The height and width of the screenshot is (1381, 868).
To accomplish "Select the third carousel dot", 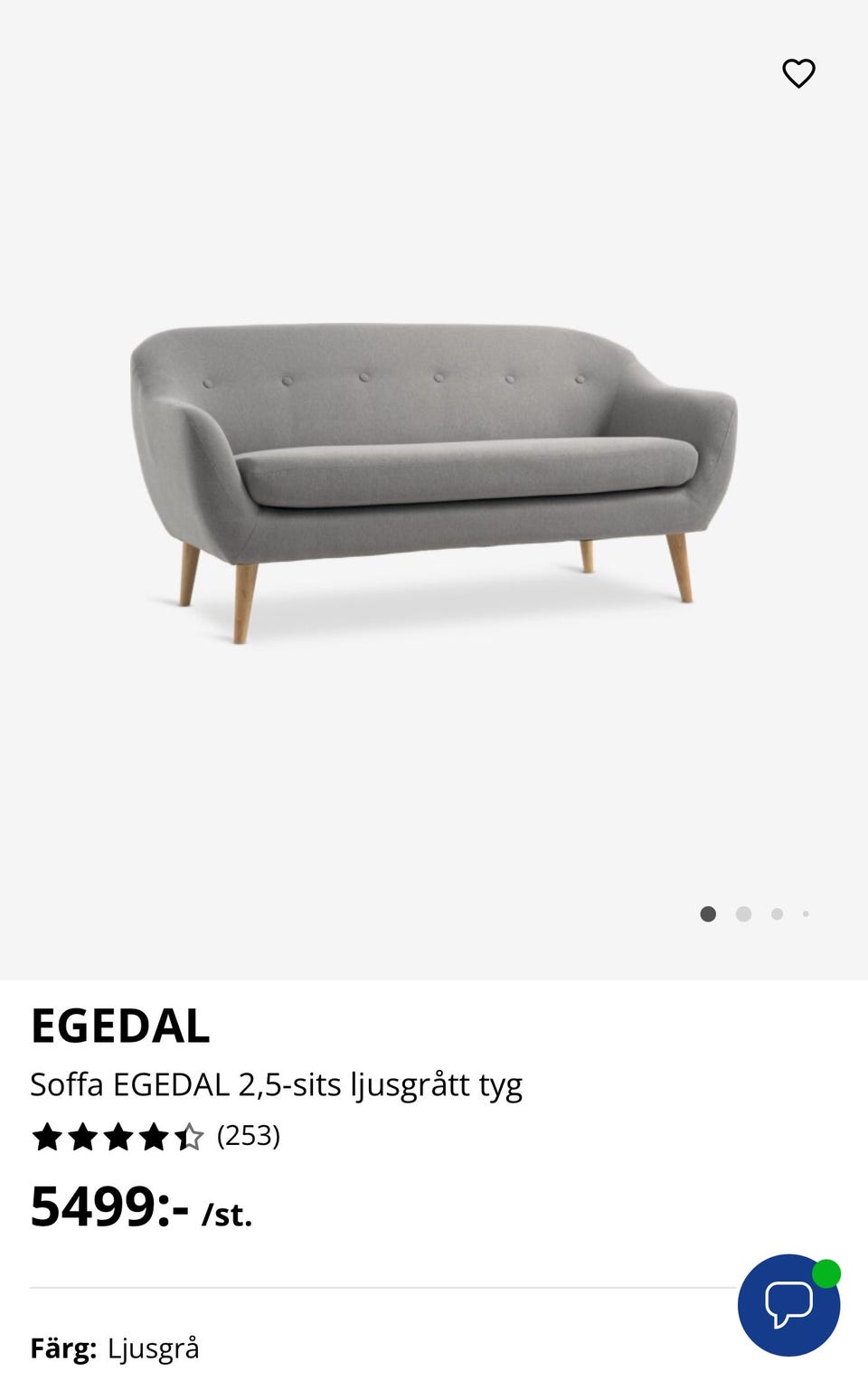I will 776,914.
